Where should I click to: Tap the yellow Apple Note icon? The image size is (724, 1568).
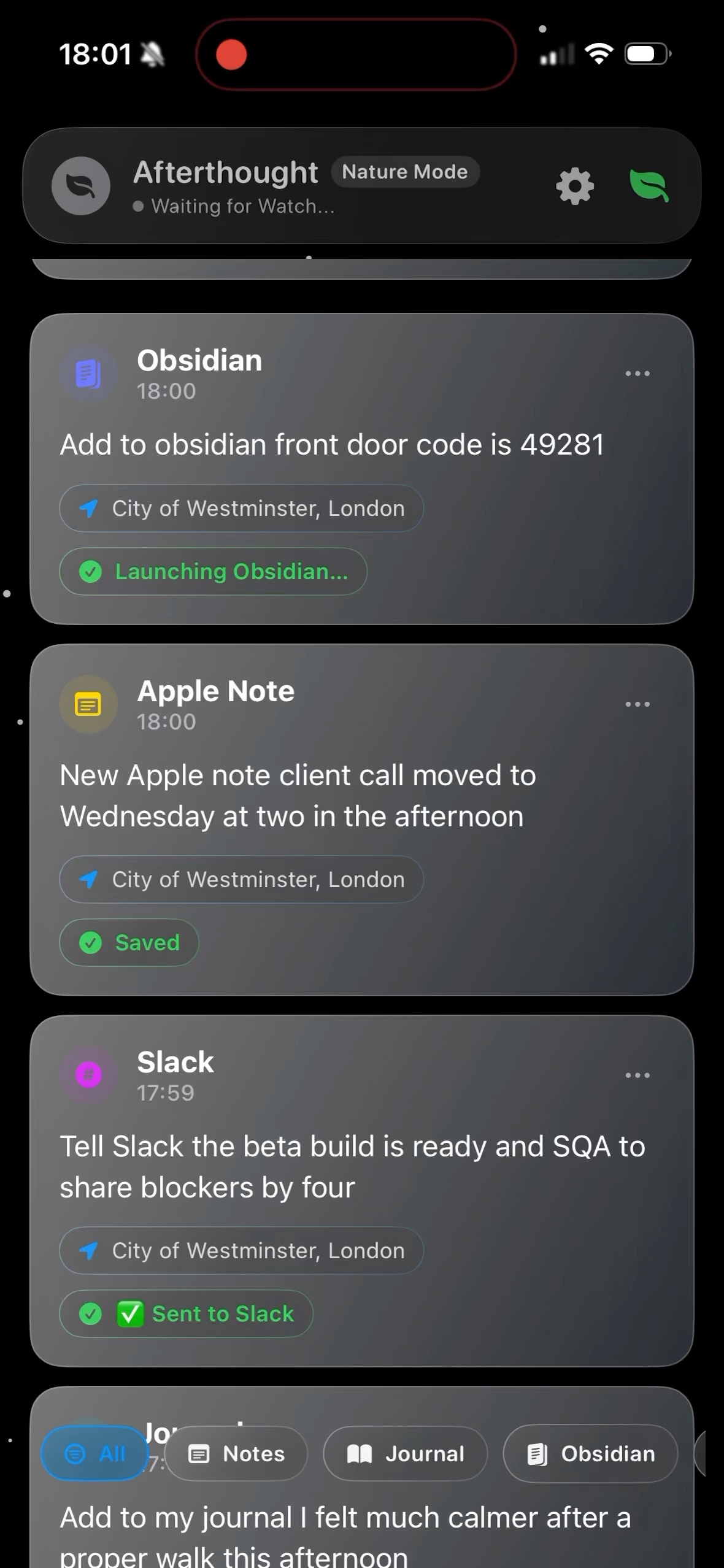(88, 704)
